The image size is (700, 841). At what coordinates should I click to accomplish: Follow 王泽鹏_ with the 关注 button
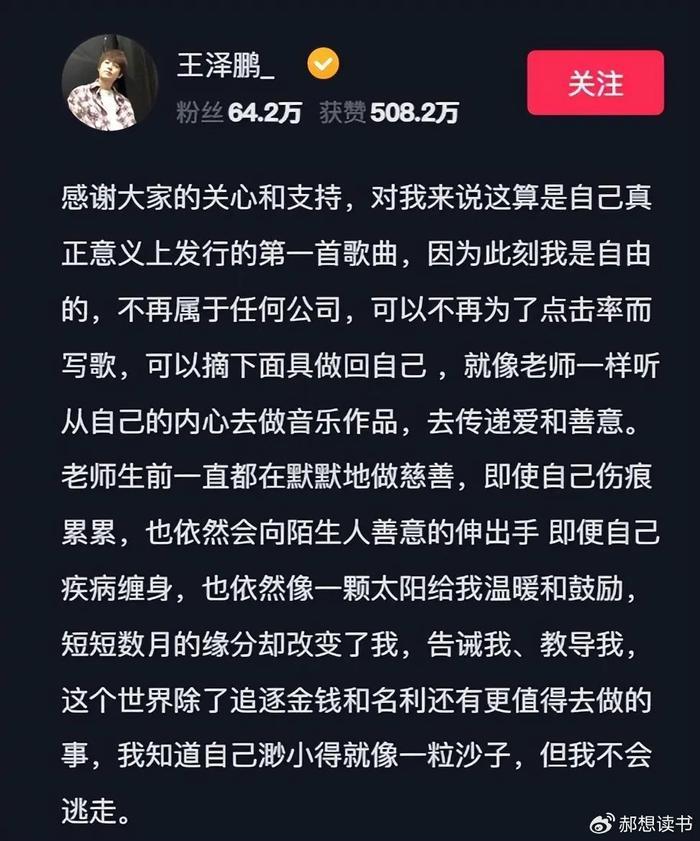595,84
